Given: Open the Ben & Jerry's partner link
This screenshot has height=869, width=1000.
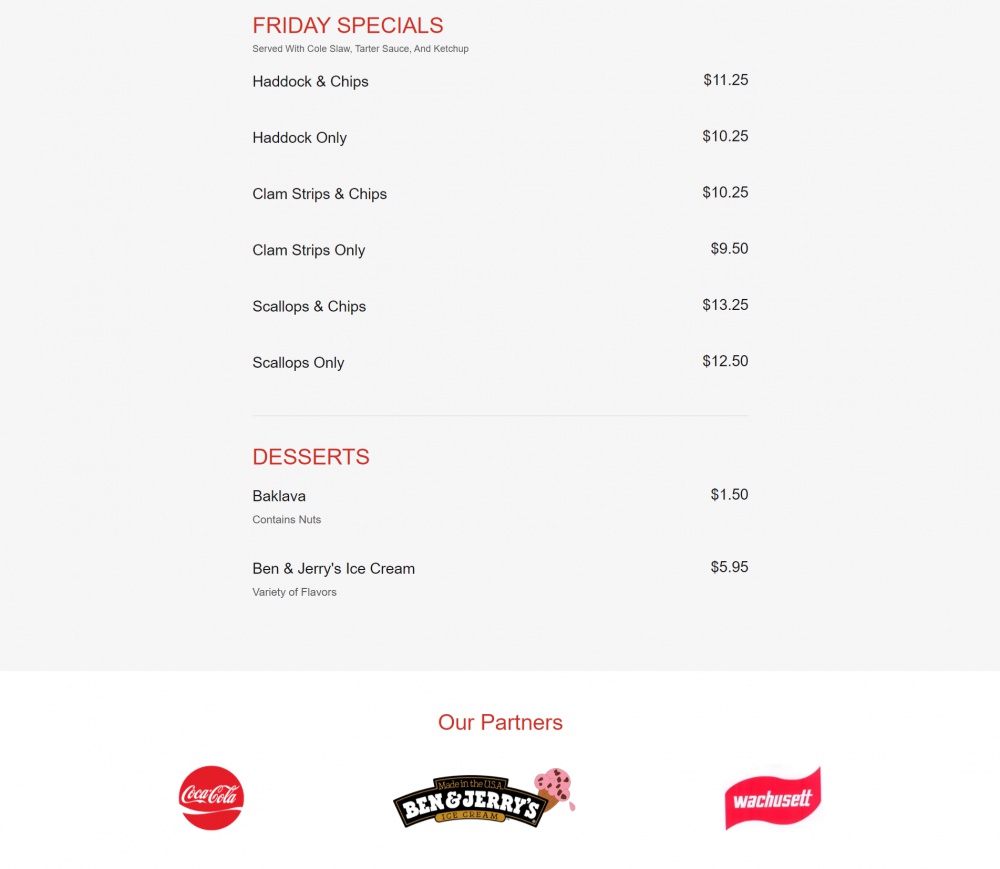Looking at the screenshot, I should (483, 800).
